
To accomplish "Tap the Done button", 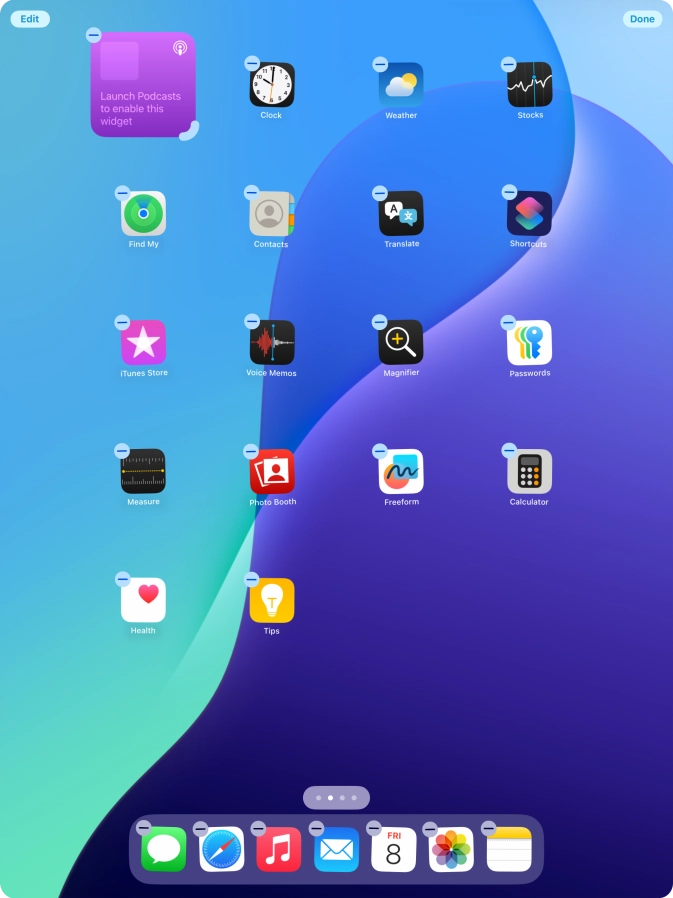I will tap(642, 19).
